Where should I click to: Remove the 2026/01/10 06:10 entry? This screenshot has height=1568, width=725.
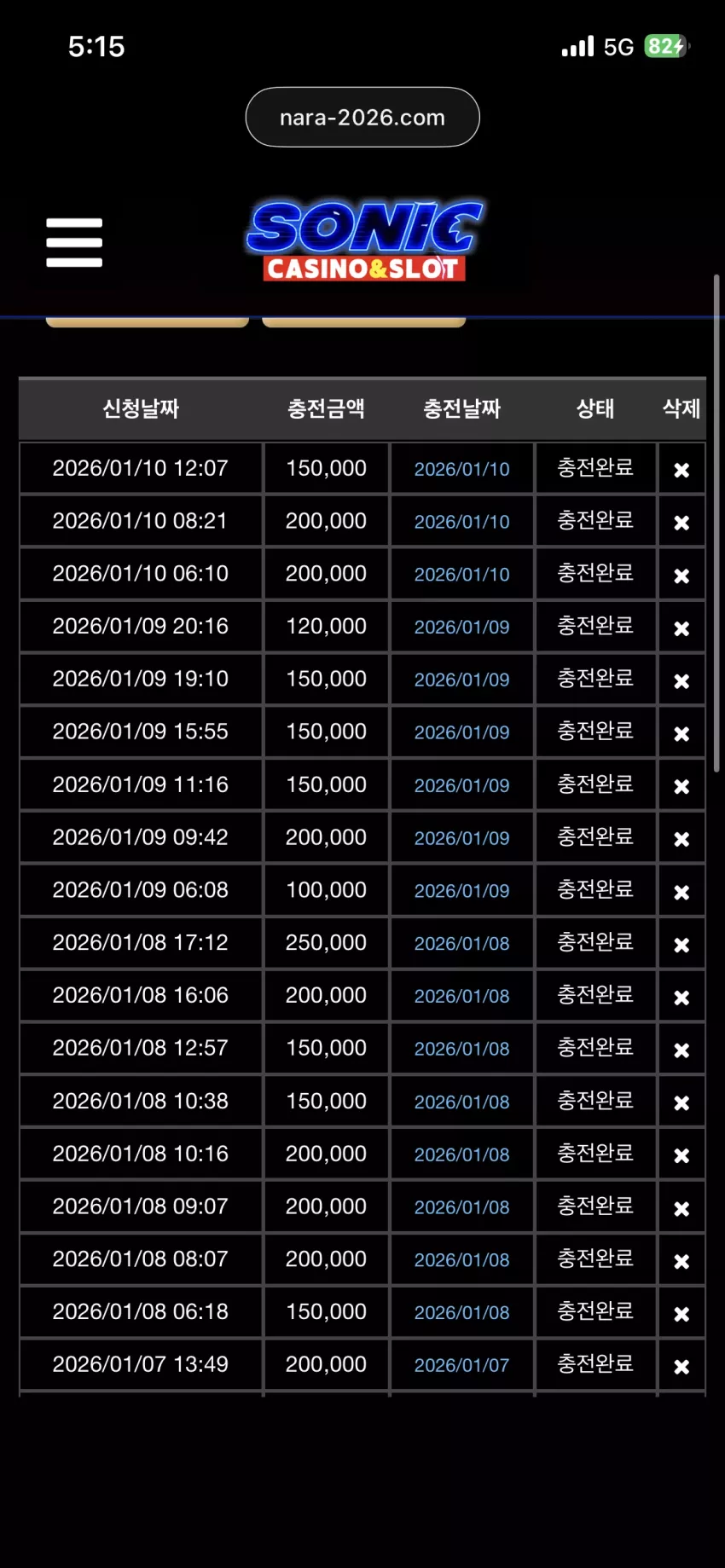(x=681, y=576)
